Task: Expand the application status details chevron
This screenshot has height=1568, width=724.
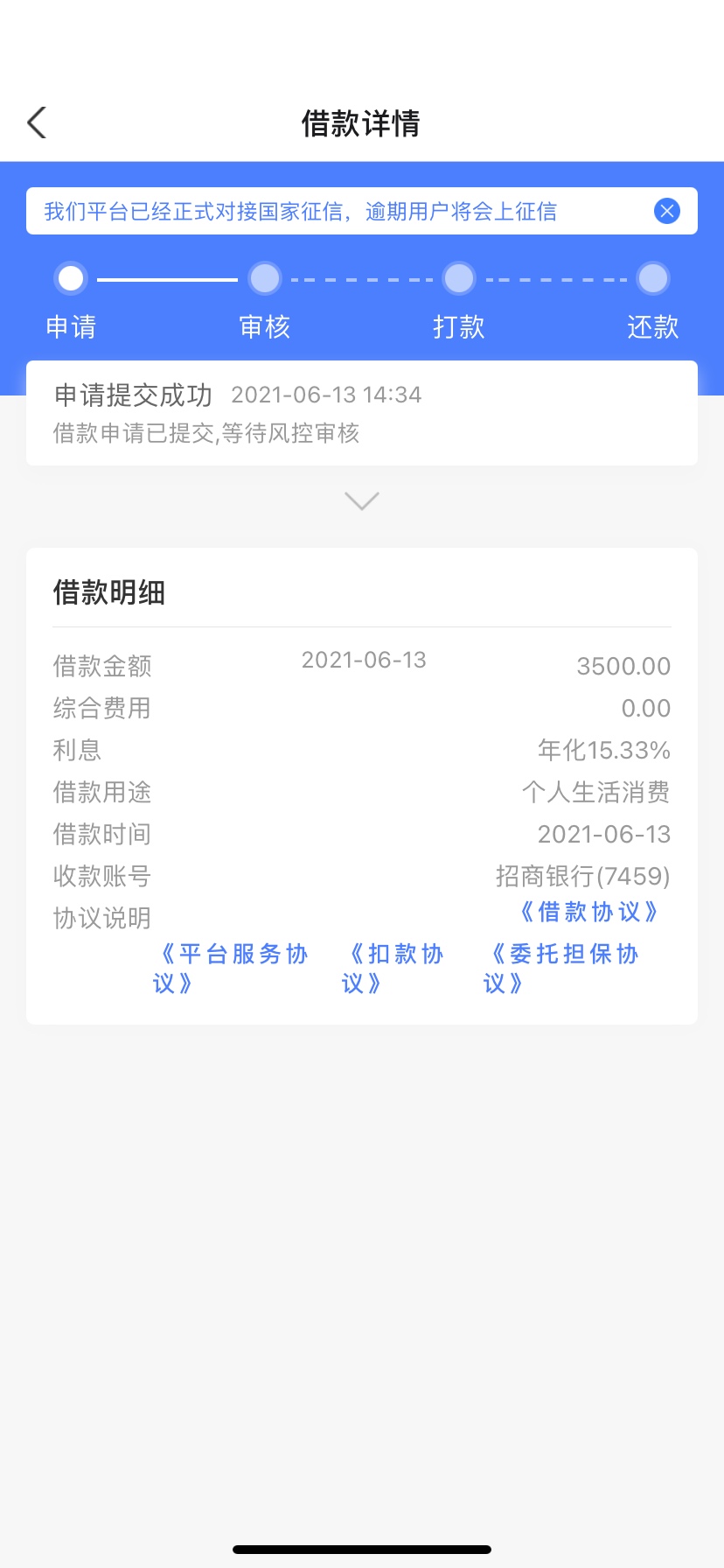Action: point(362,500)
